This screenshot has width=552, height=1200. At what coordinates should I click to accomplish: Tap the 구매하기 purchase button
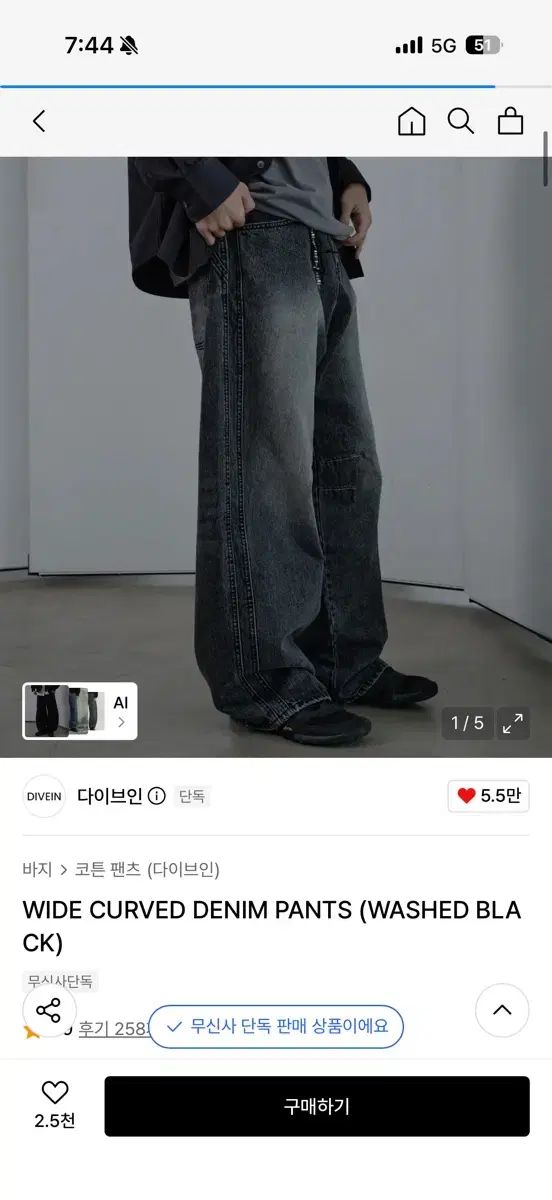point(317,1106)
